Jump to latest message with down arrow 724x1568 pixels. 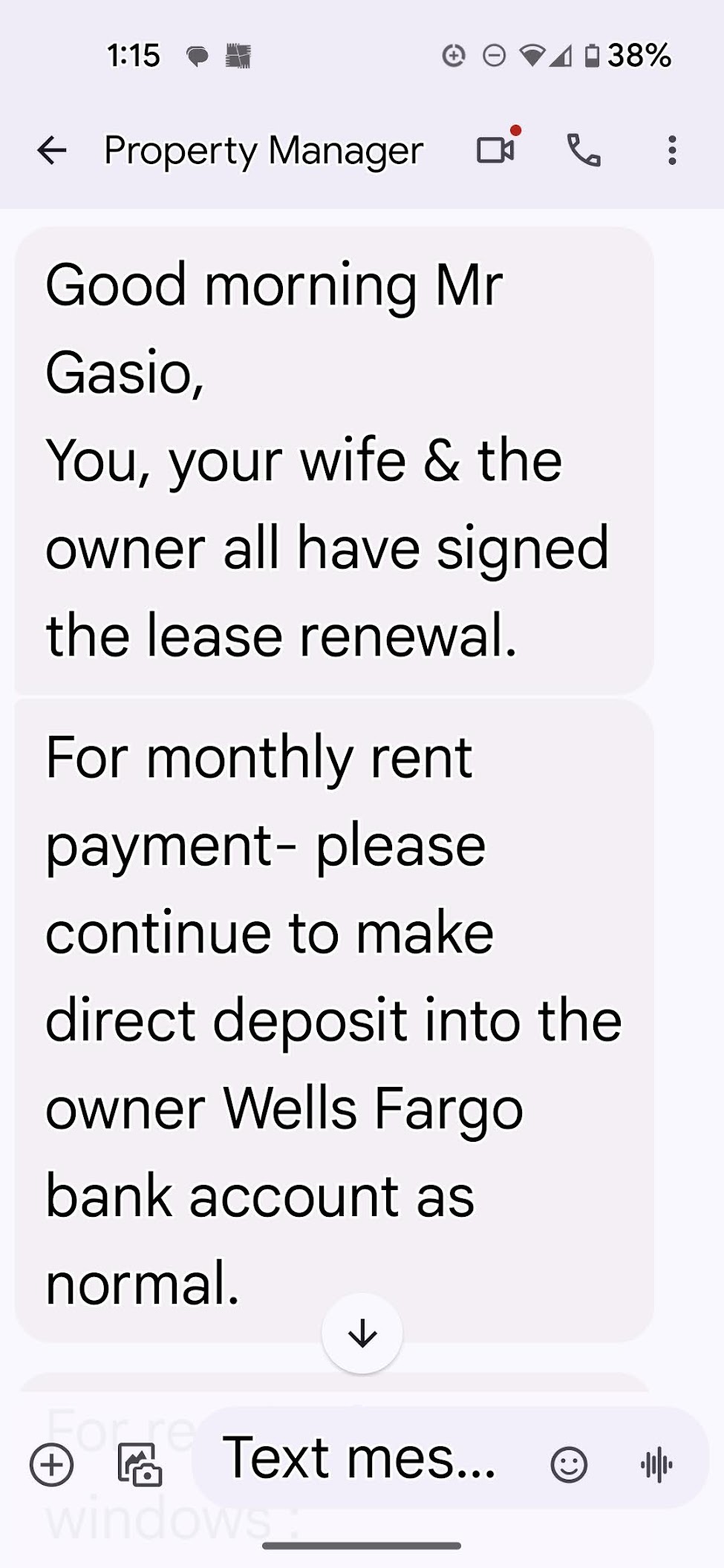362,1333
